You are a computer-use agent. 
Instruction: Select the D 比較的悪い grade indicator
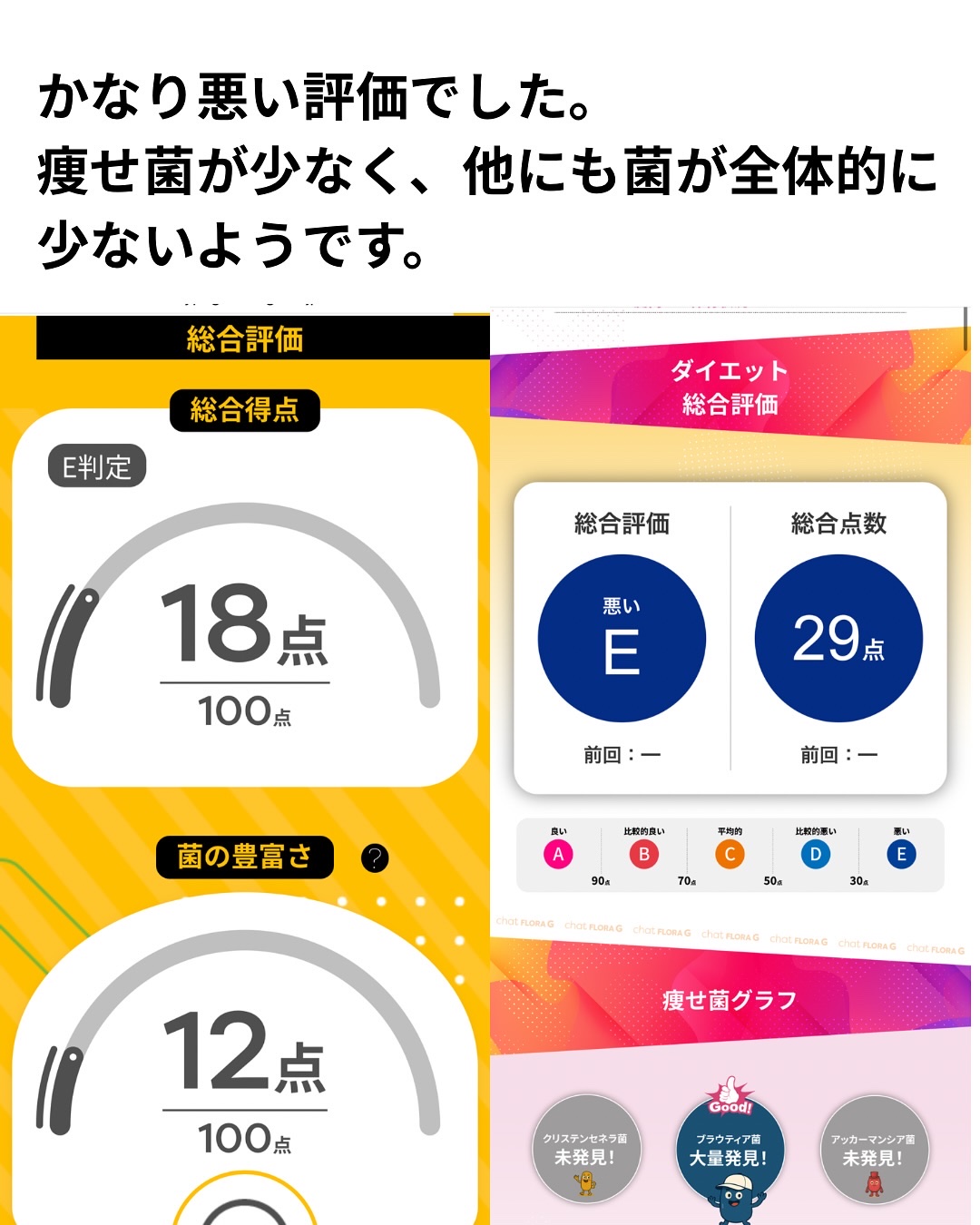(814, 854)
